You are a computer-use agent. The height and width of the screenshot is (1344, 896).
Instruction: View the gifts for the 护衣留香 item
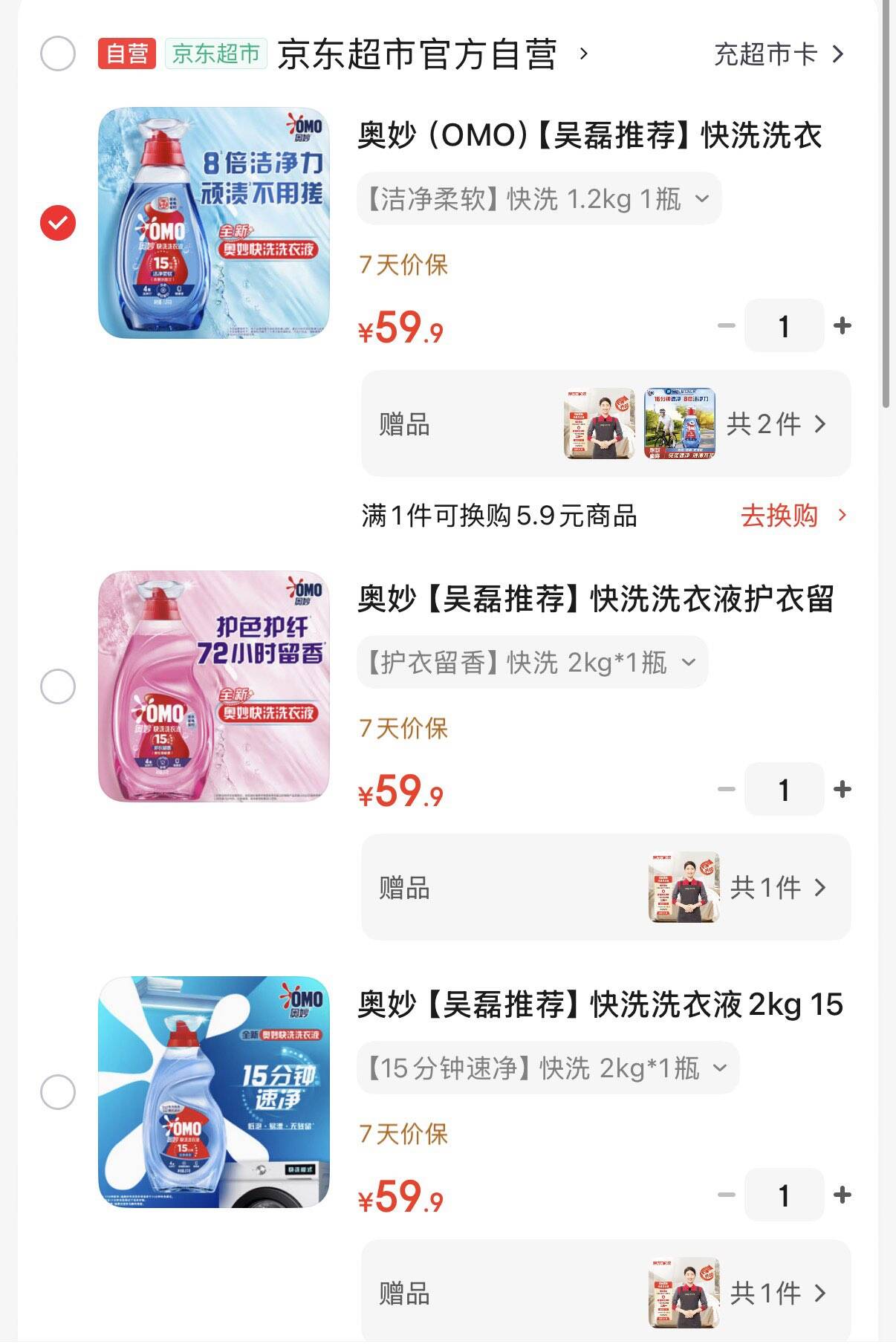tap(776, 887)
